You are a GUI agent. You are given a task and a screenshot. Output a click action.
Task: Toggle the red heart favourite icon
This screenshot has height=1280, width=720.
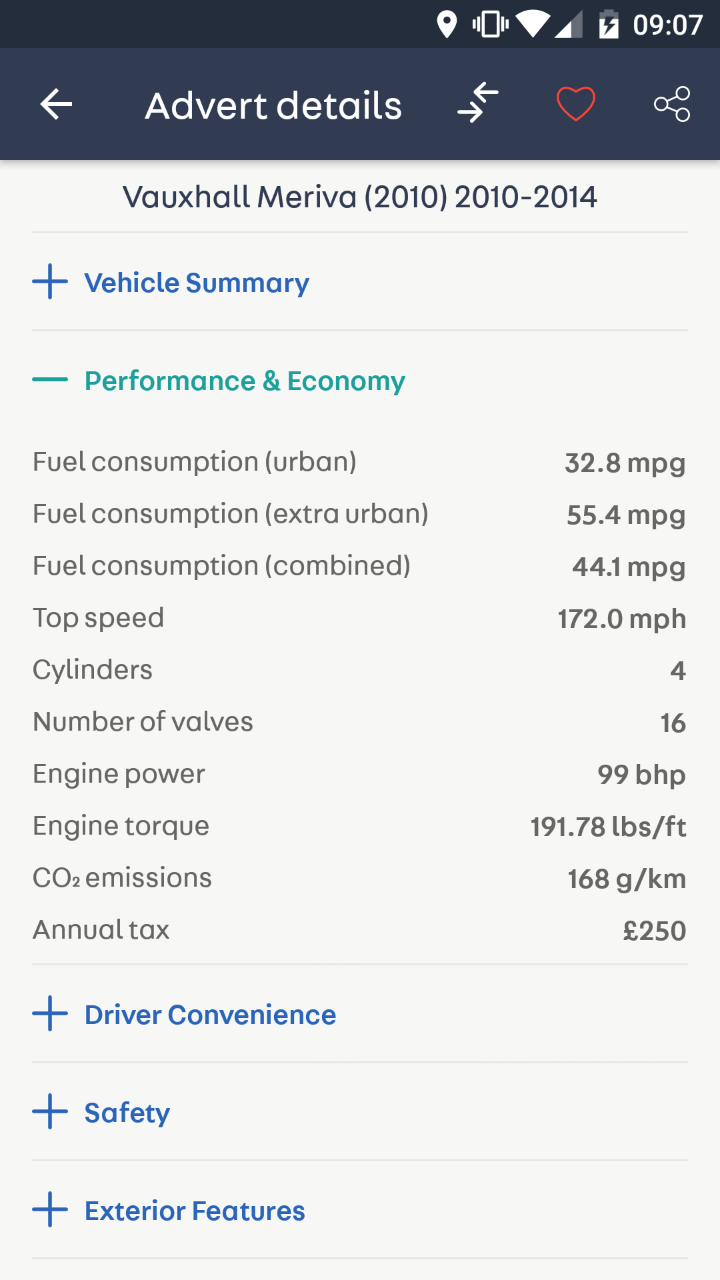576,104
